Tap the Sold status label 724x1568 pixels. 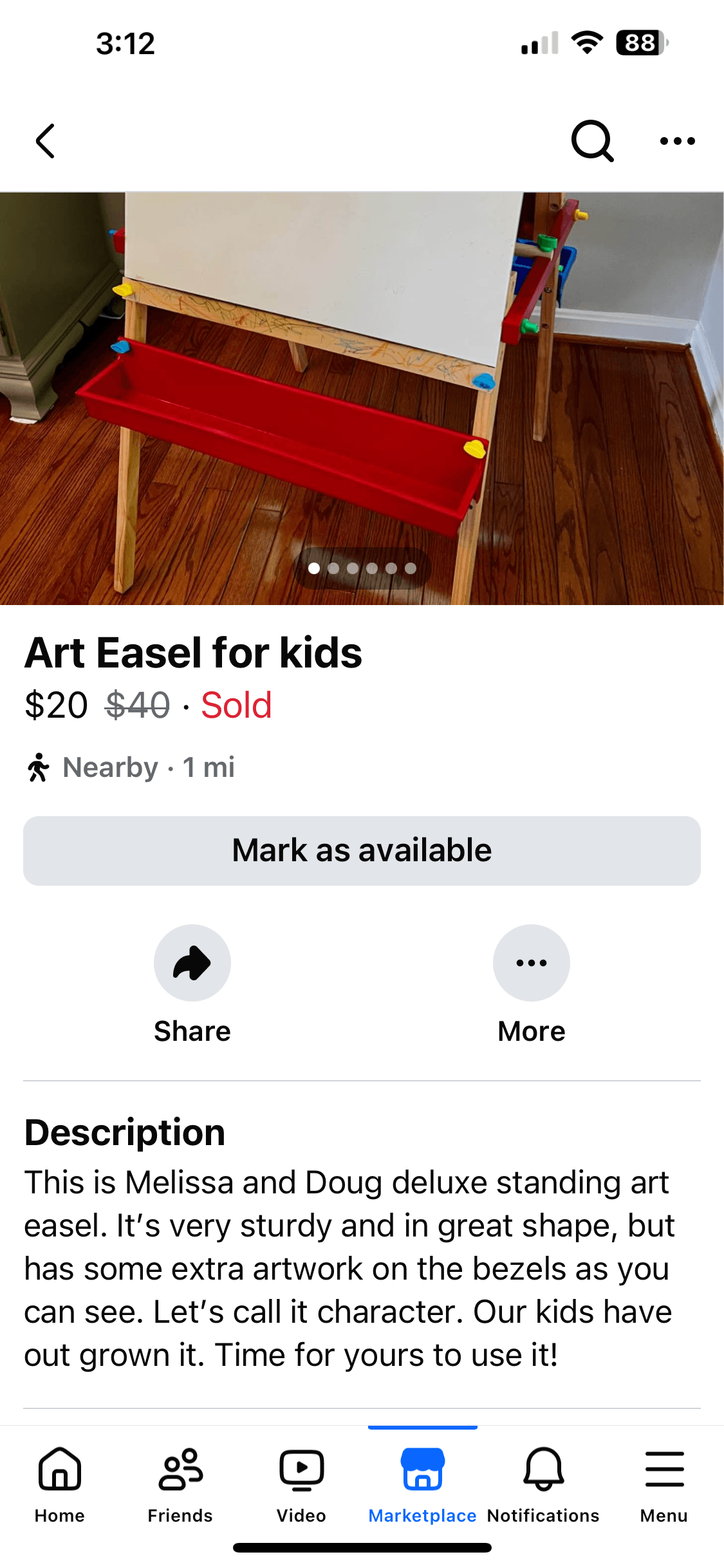tap(236, 706)
